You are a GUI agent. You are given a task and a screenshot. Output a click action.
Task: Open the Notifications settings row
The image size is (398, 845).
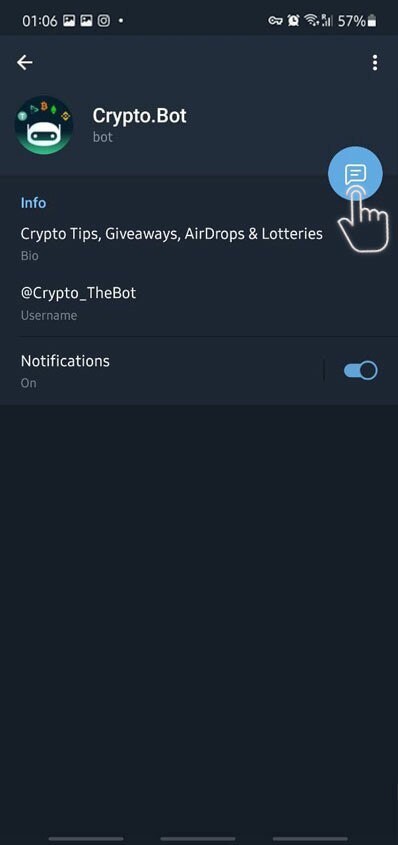[x=162, y=371]
